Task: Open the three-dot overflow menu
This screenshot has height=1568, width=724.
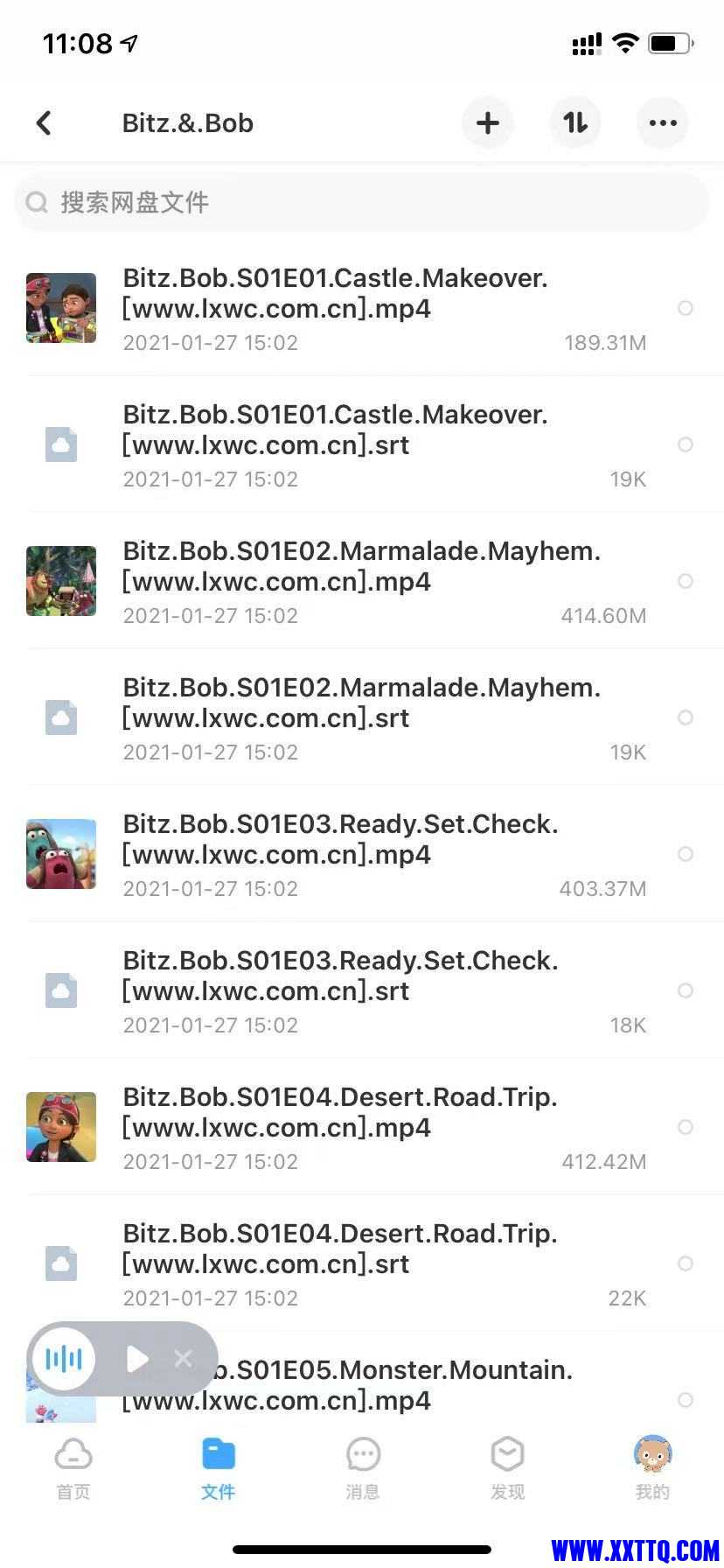Action: click(662, 123)
